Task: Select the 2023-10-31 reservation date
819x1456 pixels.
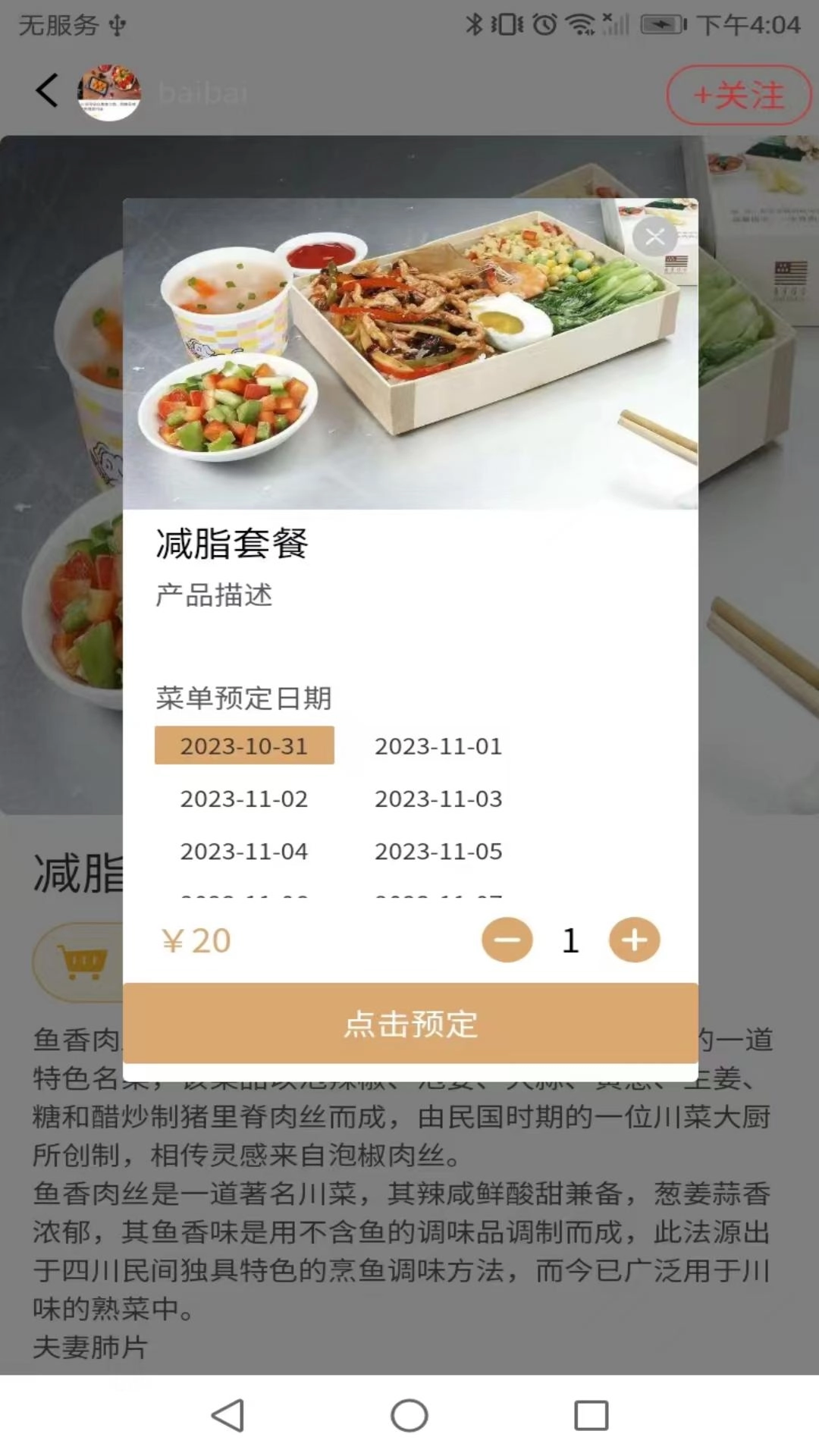Action: [244, 746]
